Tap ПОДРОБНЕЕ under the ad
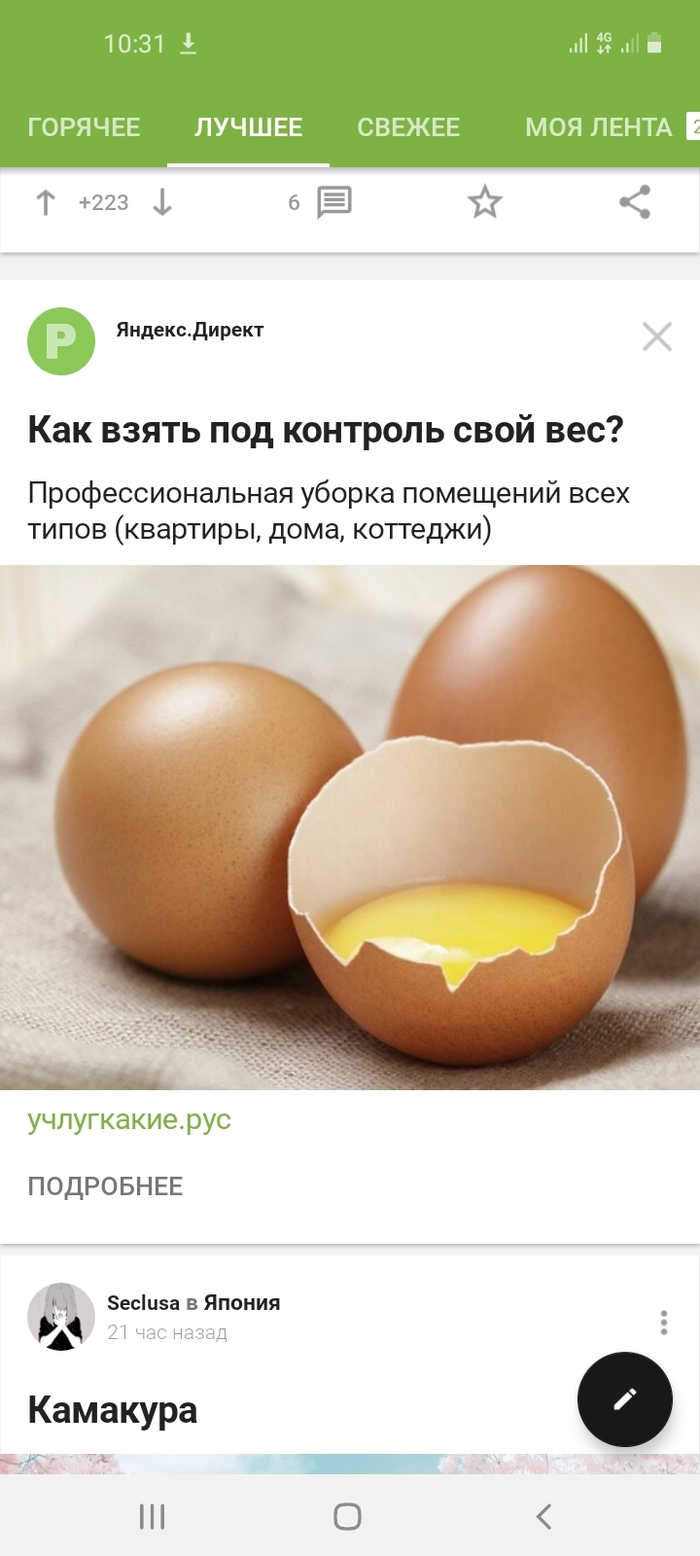This screenshot has height=1556, width=700. 105,1187
